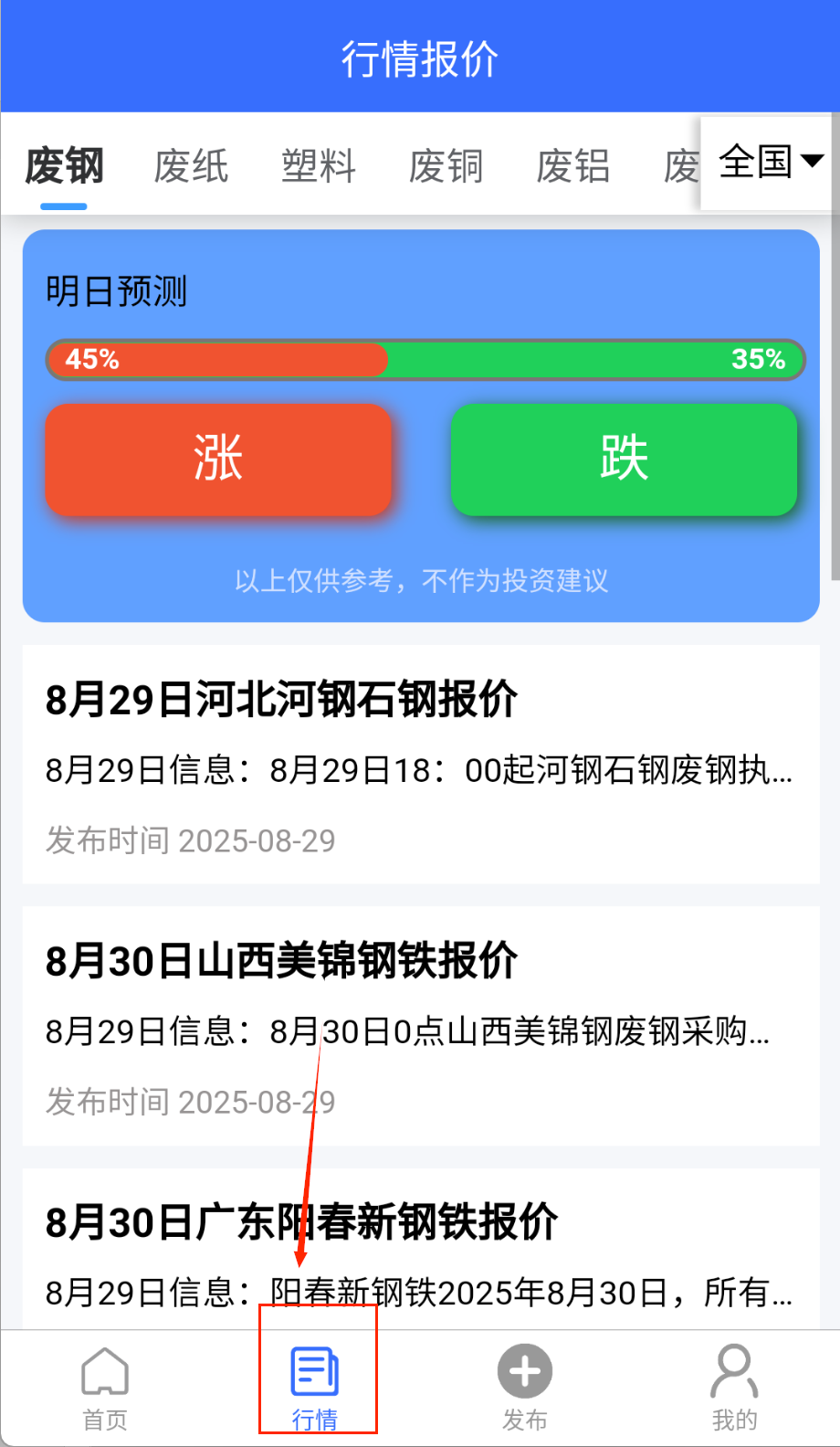Switch to the 废铝 tab

pos(572,166)
